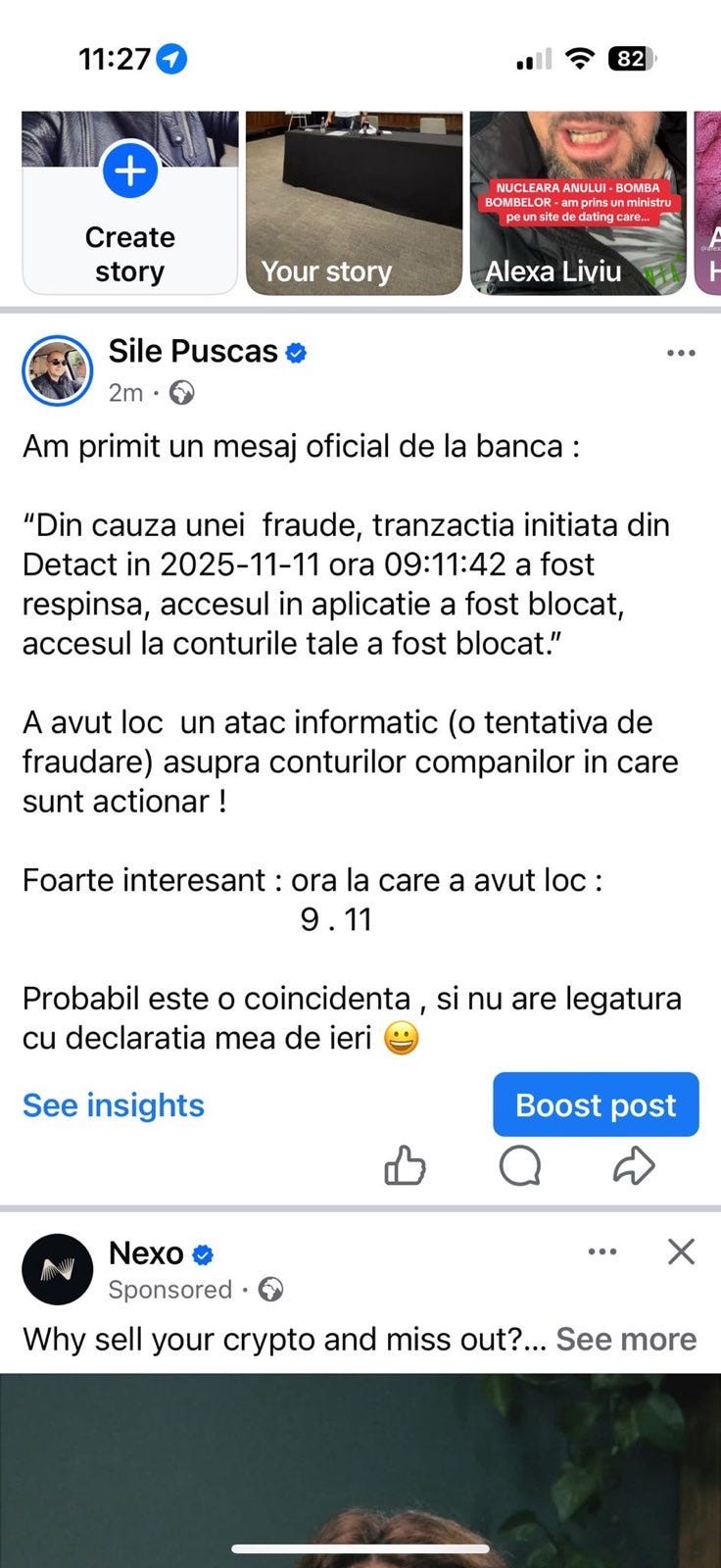Share Sile Puscas's post
Screen dimensions: 721x1568
[x=634, y=1166]
